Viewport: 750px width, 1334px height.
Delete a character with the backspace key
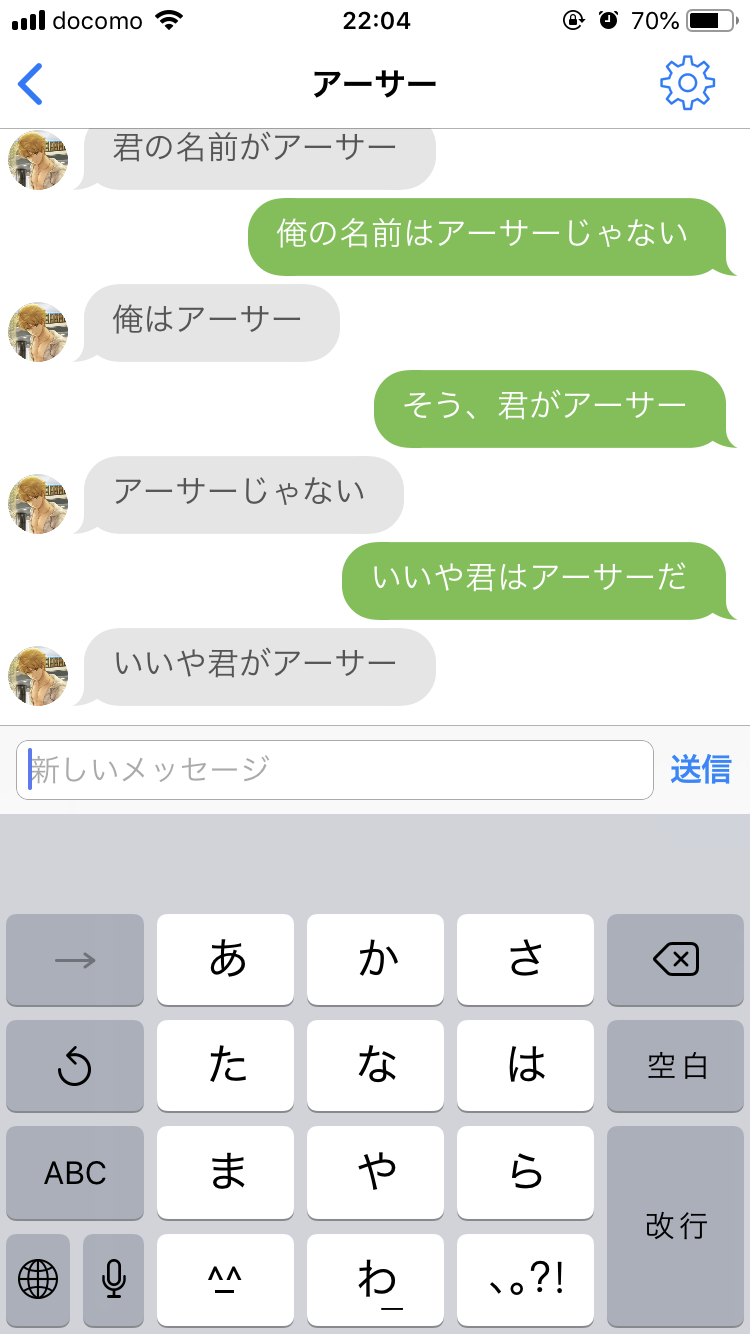pyautogui.click(x=675, y=960)
